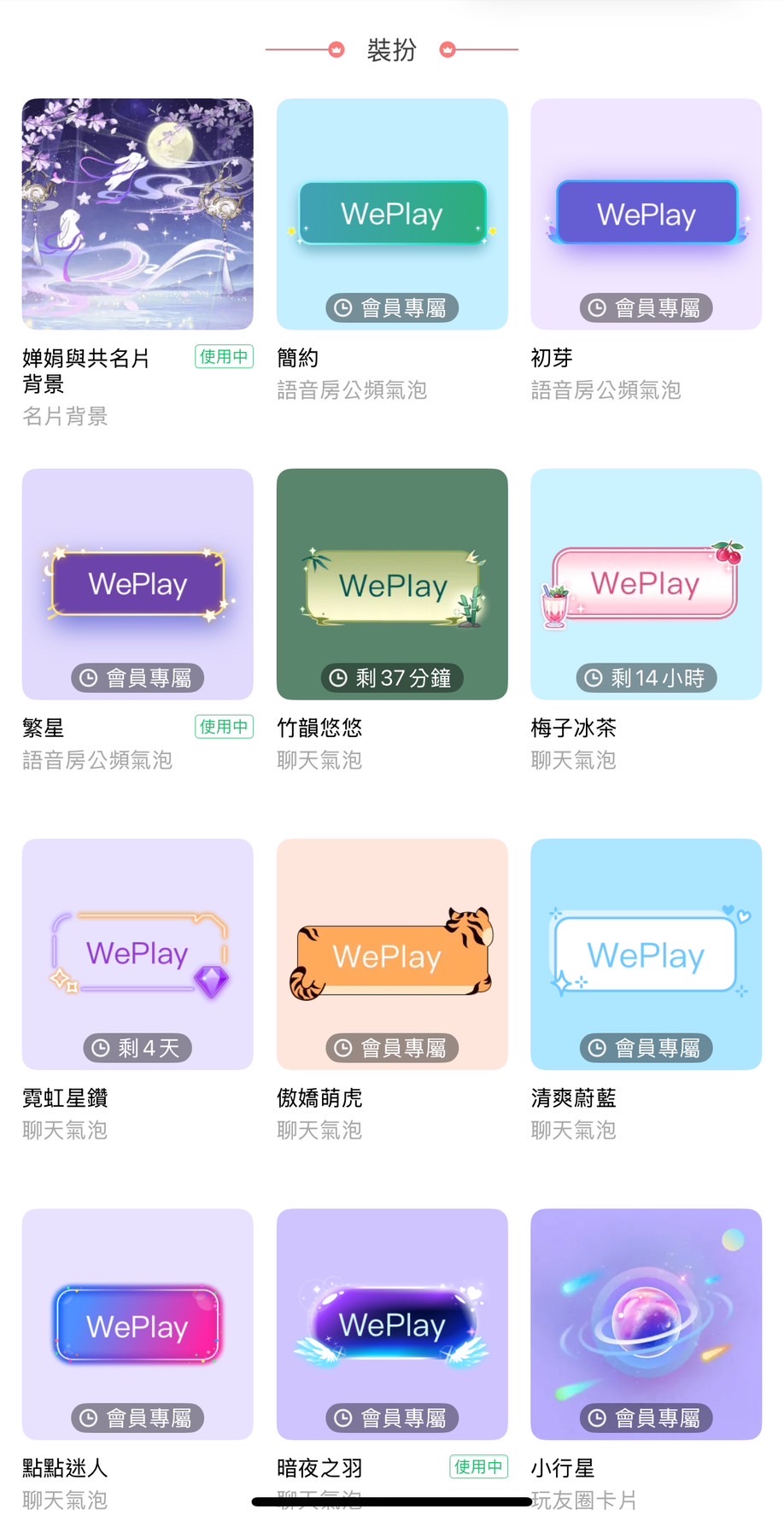Open the 繁星 bubble currently in use
This screenshot has height=1521, width=784.
click(137, 584)
